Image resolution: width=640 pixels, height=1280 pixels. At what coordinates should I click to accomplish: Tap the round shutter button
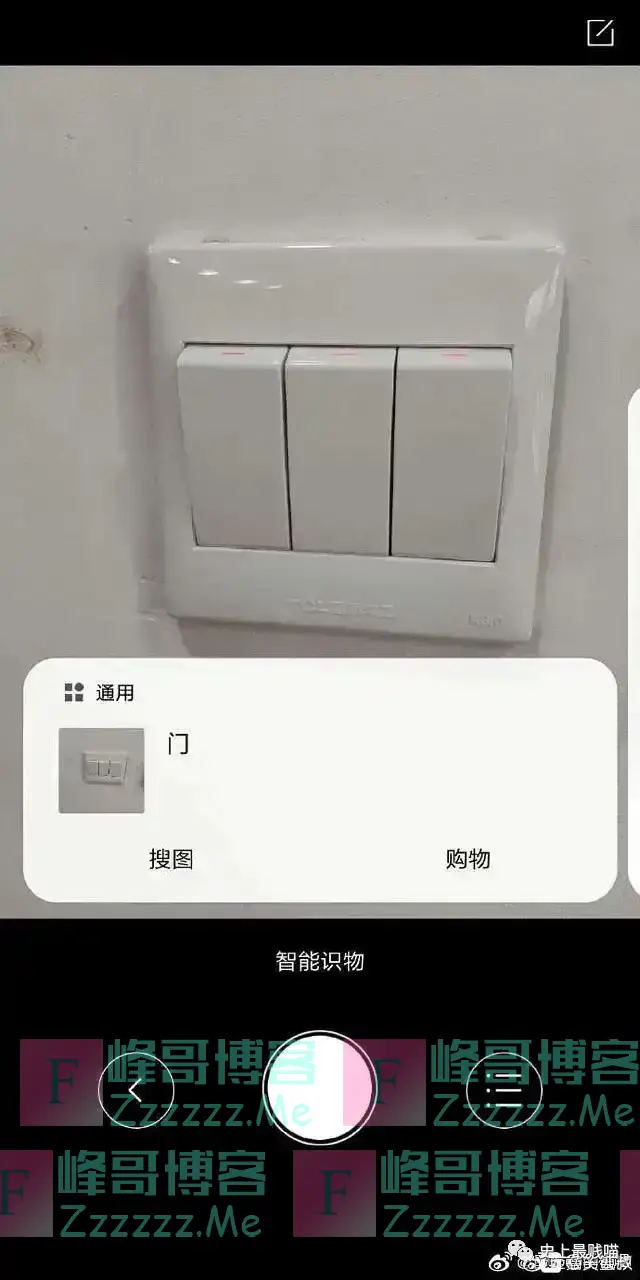[319, 1088]
